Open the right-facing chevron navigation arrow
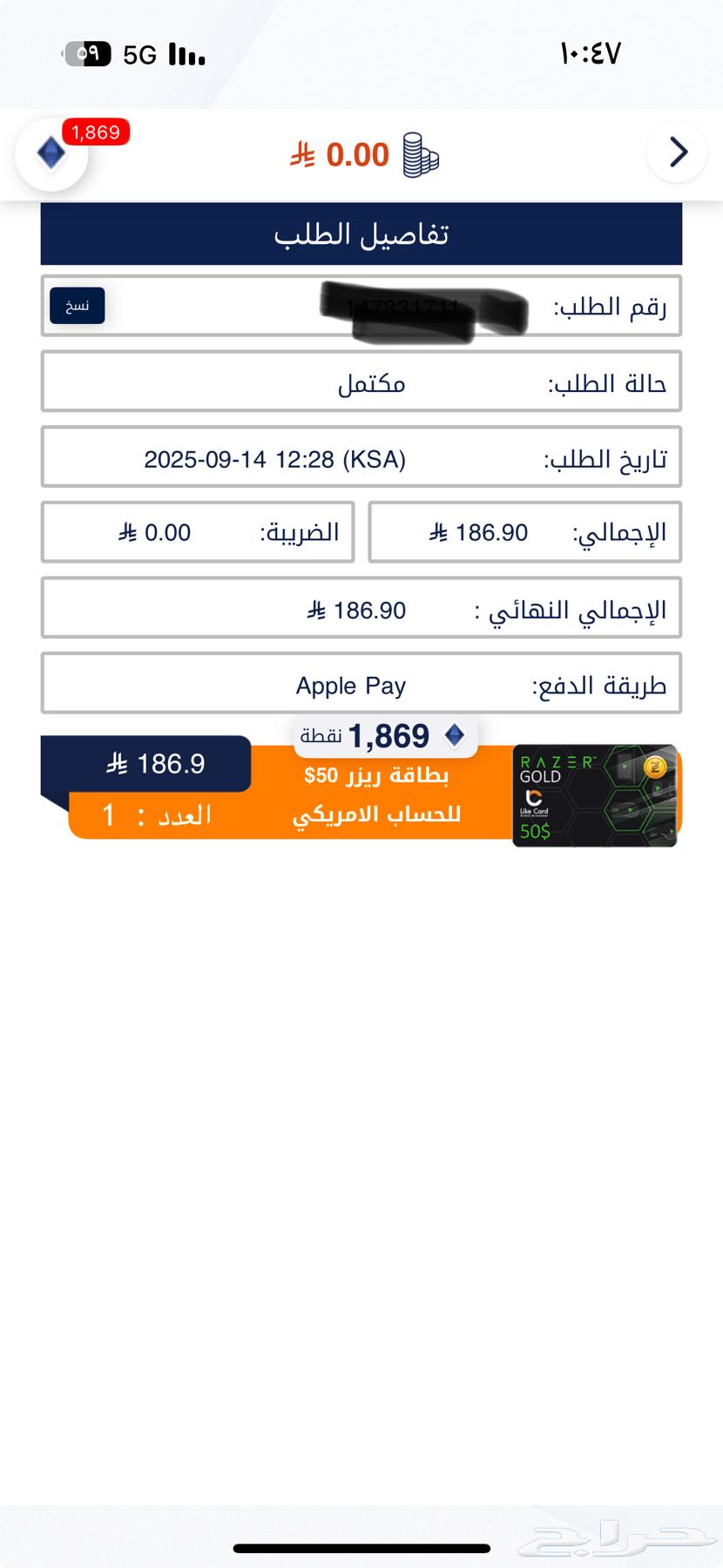Screen dimensions: 723x1568 [677, 152]
